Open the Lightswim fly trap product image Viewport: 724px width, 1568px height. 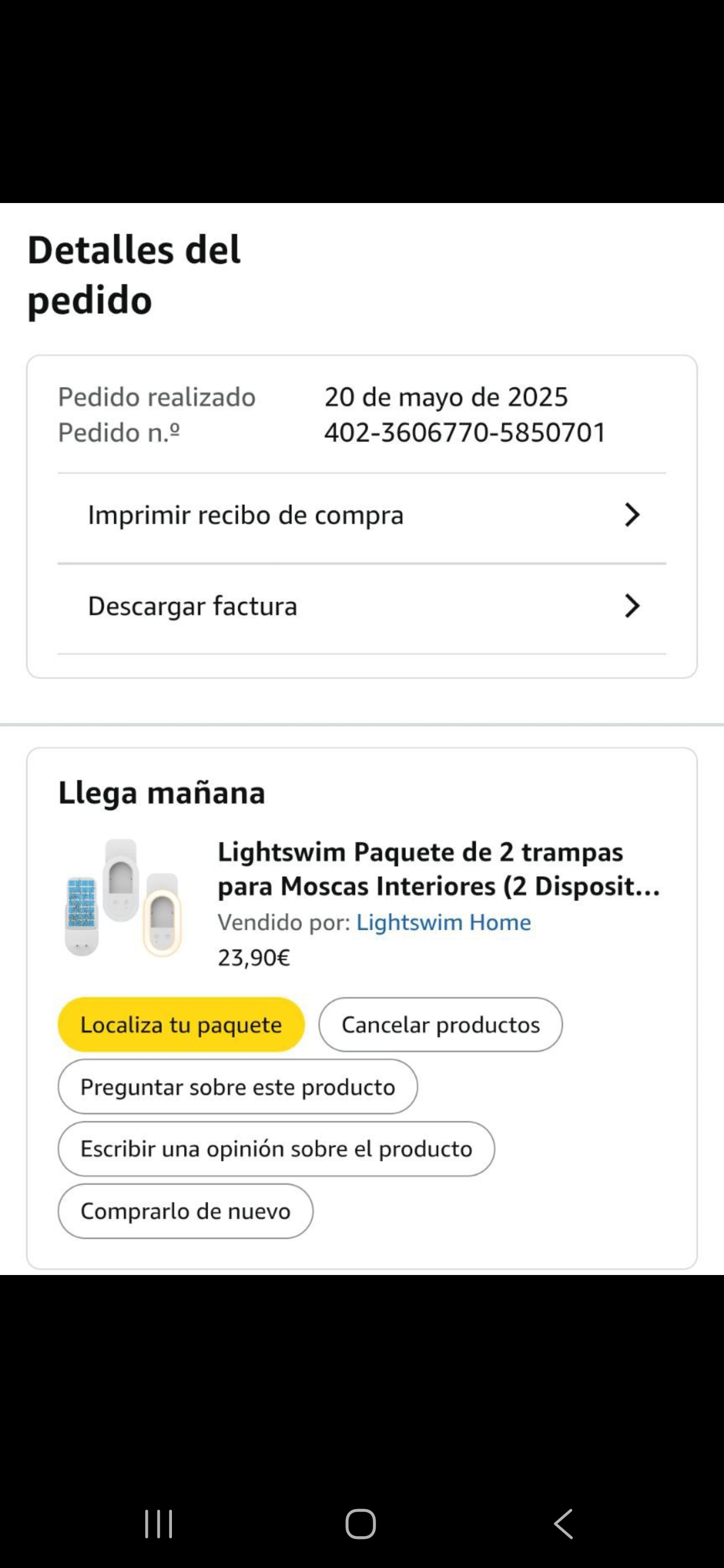(x=122, y=898)
